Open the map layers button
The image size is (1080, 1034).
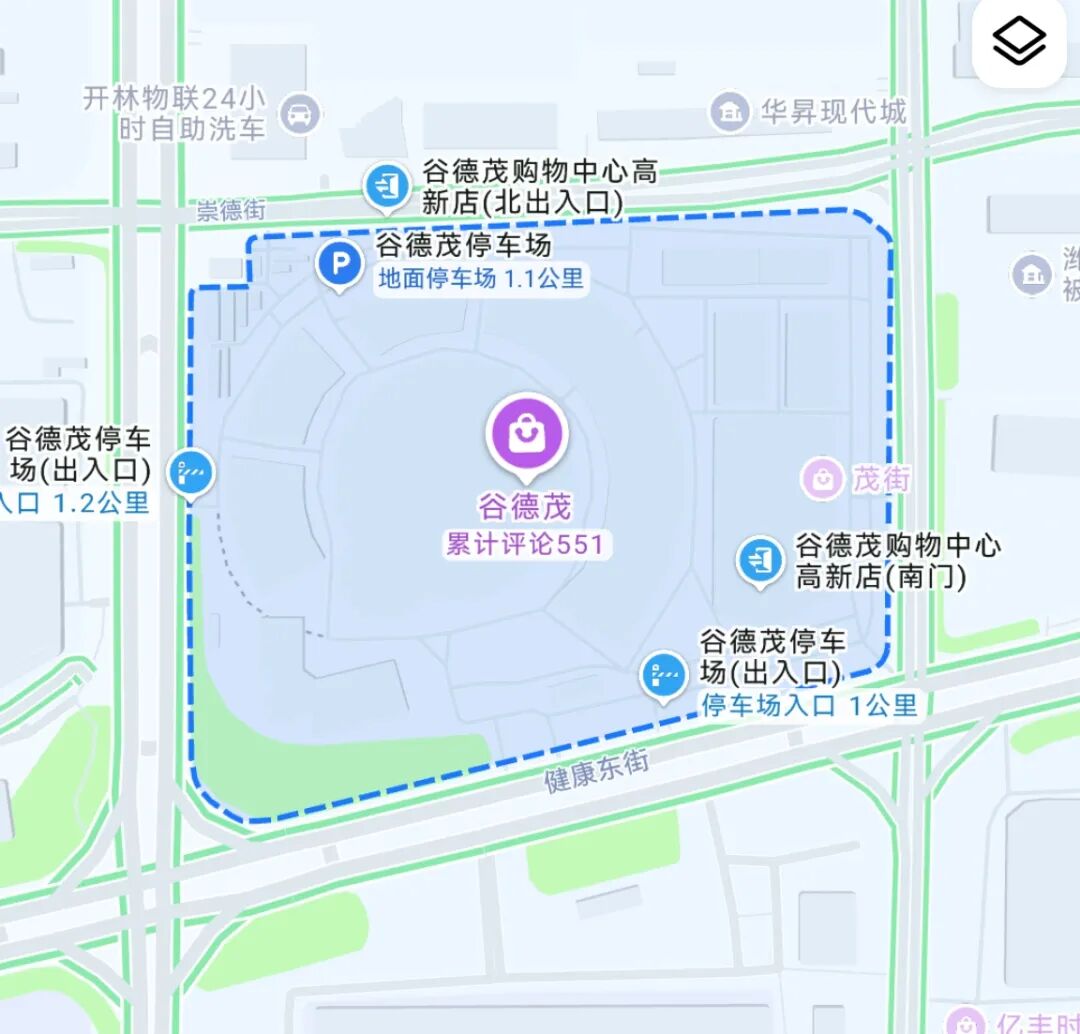pyautogui.click(x=1019, y=43)
